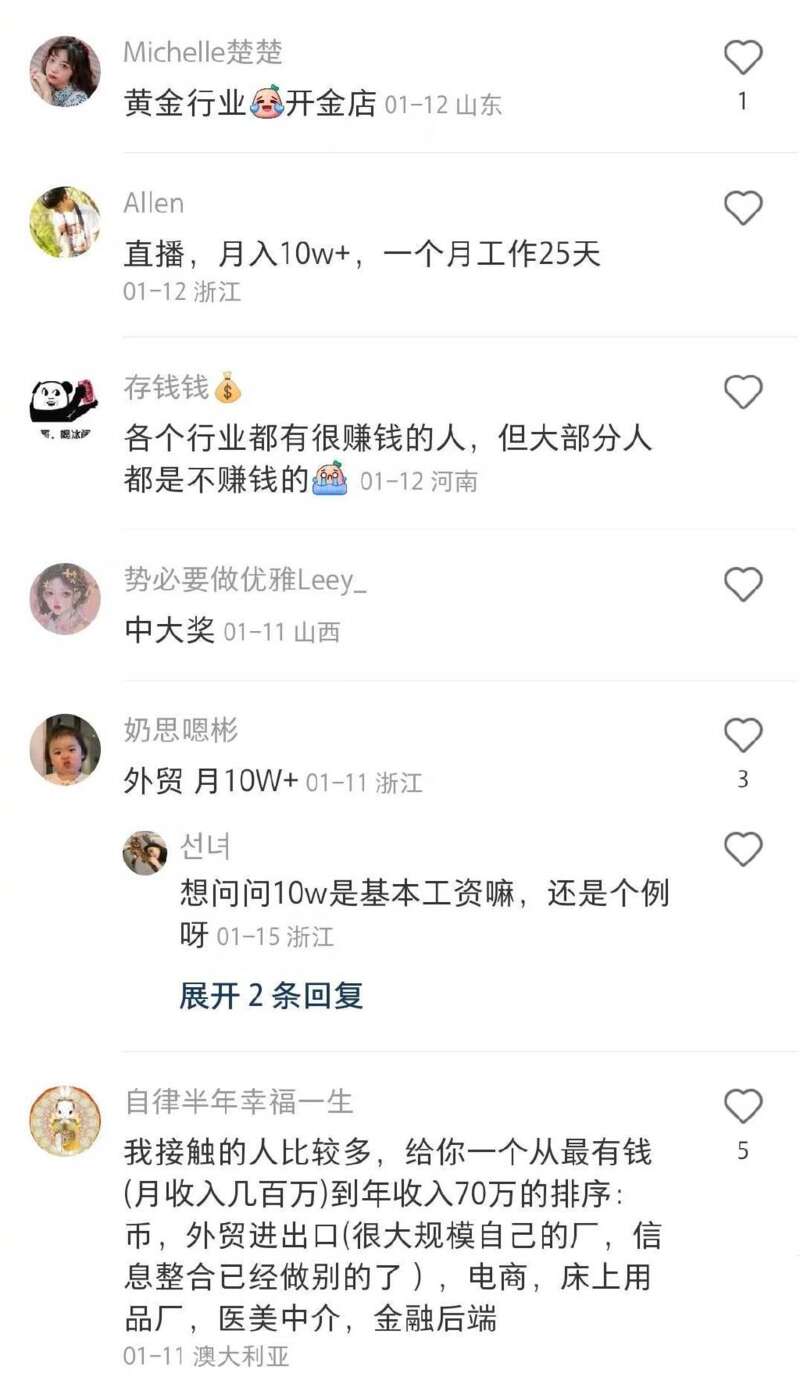Open 奶思嗯彬's baby avatar profile
800x1391 pixels.
pos(65,750)
